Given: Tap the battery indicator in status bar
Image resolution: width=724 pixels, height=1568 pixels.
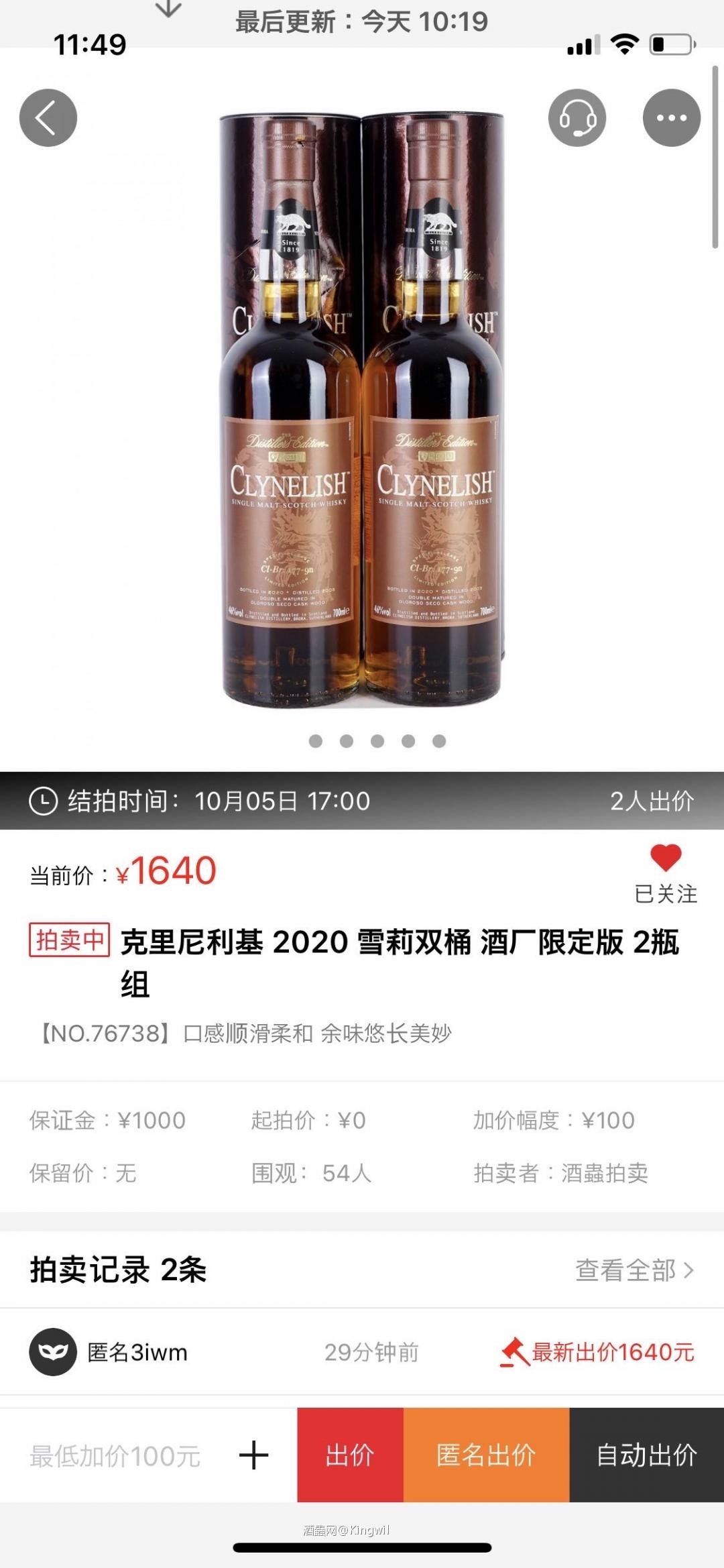Looking at the screenshot, I should point(670,42).
